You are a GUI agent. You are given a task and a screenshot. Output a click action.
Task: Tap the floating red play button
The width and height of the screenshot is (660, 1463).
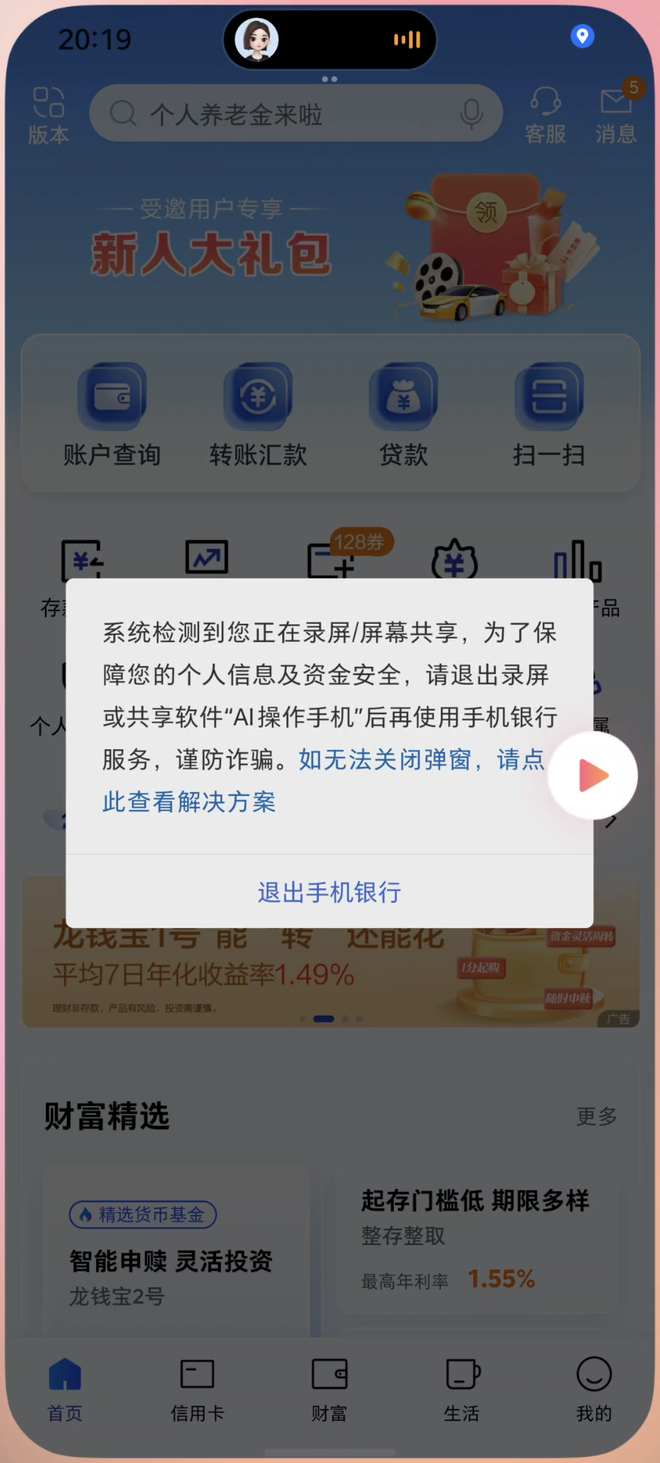(592, 776)
